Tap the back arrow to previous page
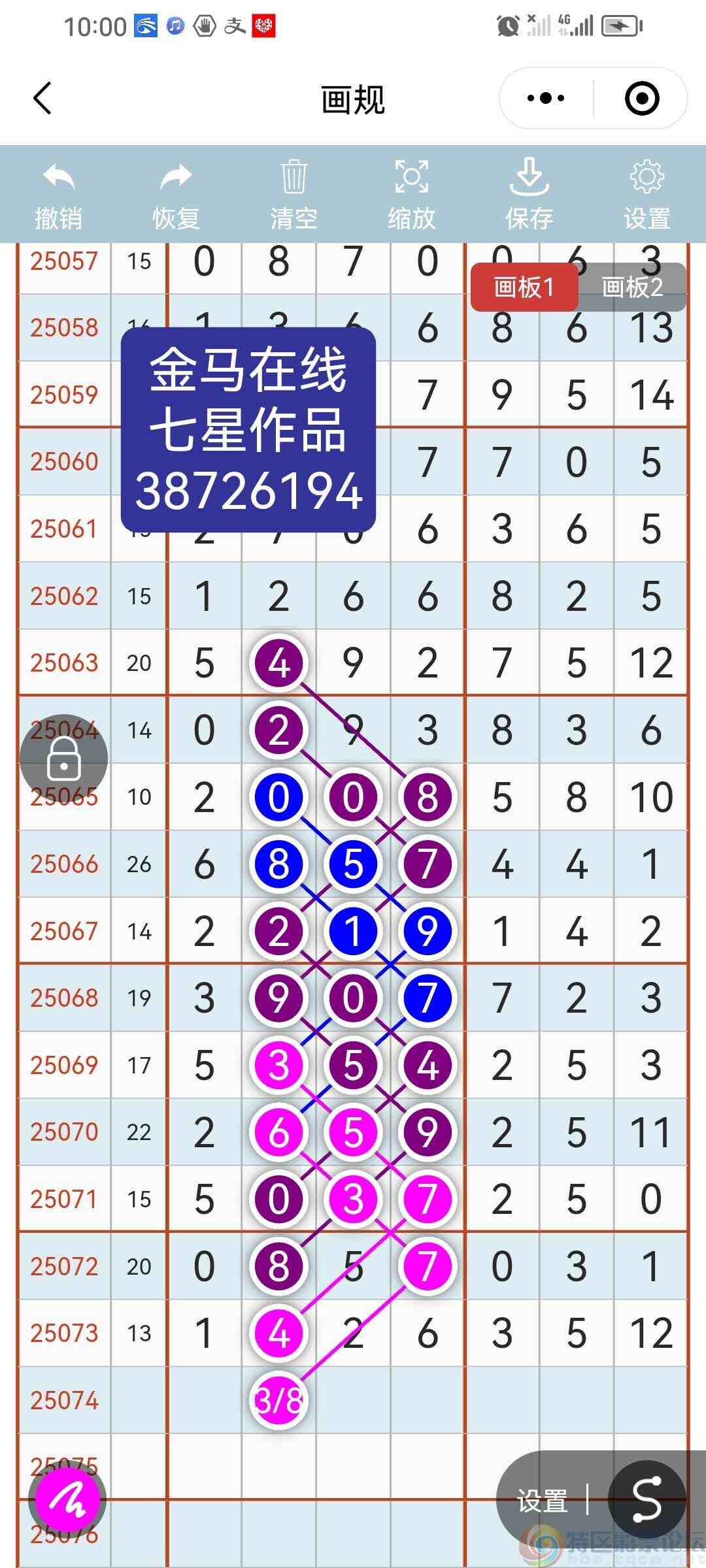 coord(42,98)
